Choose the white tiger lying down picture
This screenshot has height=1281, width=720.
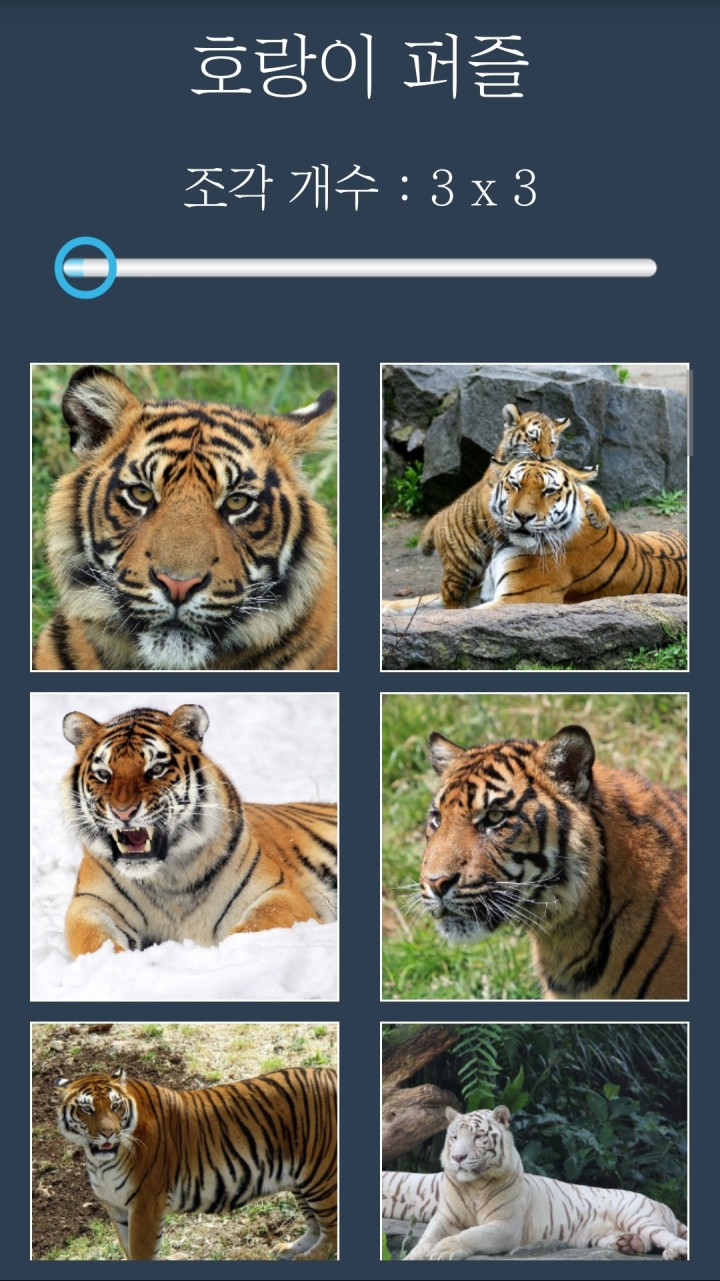(534, 1140)
